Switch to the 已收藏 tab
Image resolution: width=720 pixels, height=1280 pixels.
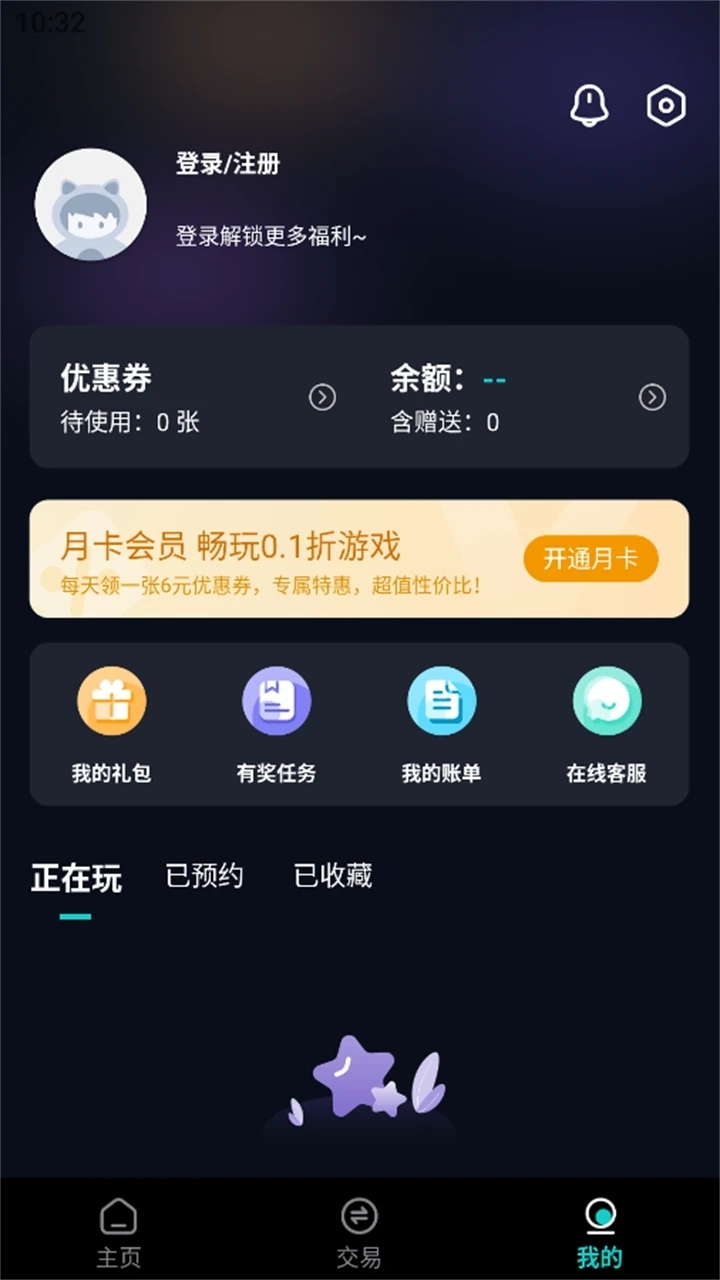[x=333, y=875]
